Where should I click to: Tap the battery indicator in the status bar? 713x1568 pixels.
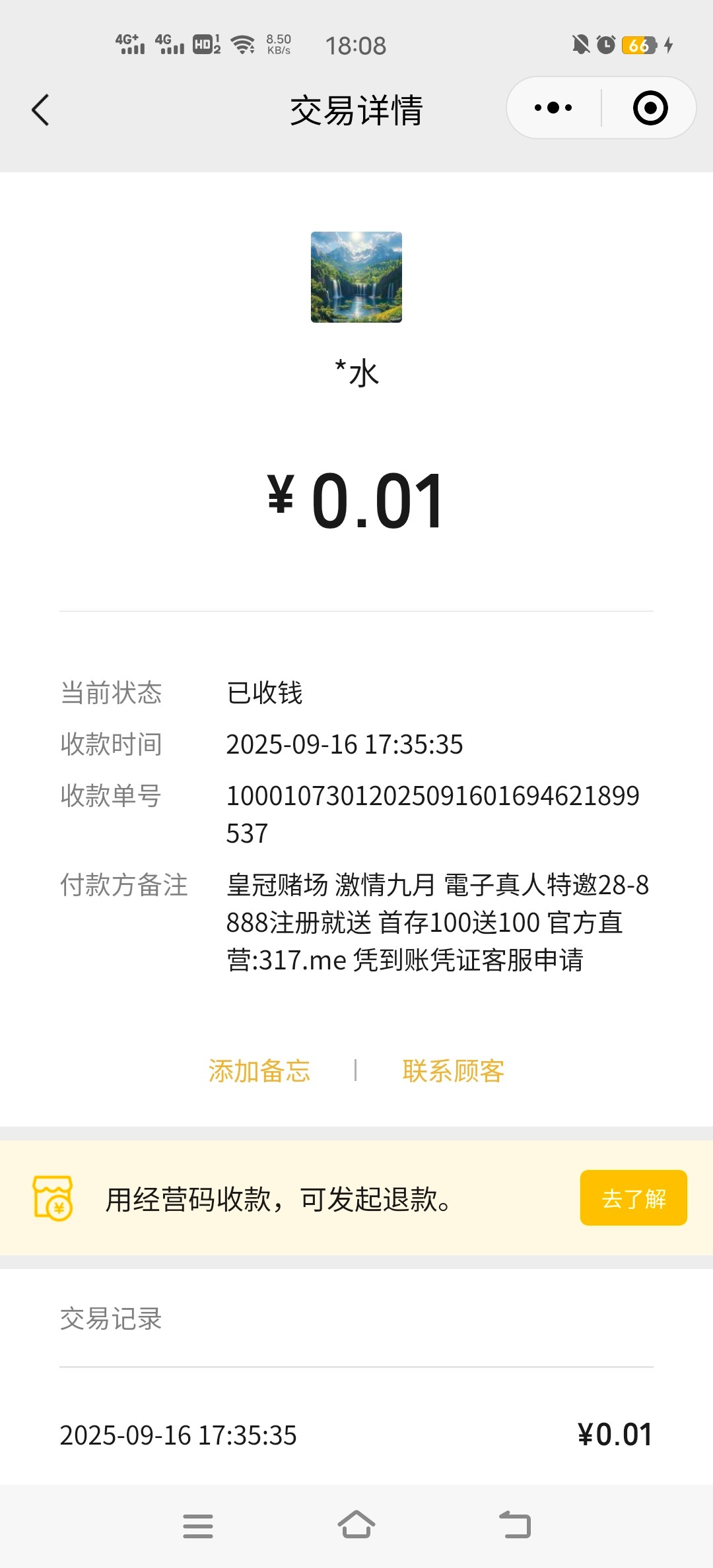(x=638, y=45)
